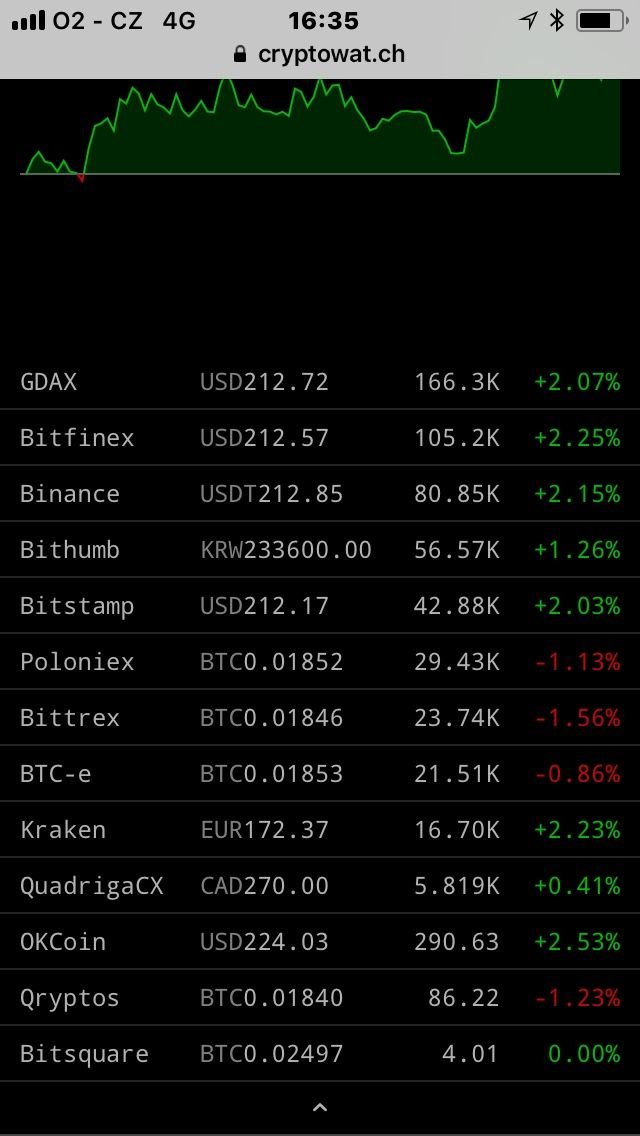The height and width of the screenshot is (1136, 640).
Task: Open the GDAX market row
Action: pos(320,381)
